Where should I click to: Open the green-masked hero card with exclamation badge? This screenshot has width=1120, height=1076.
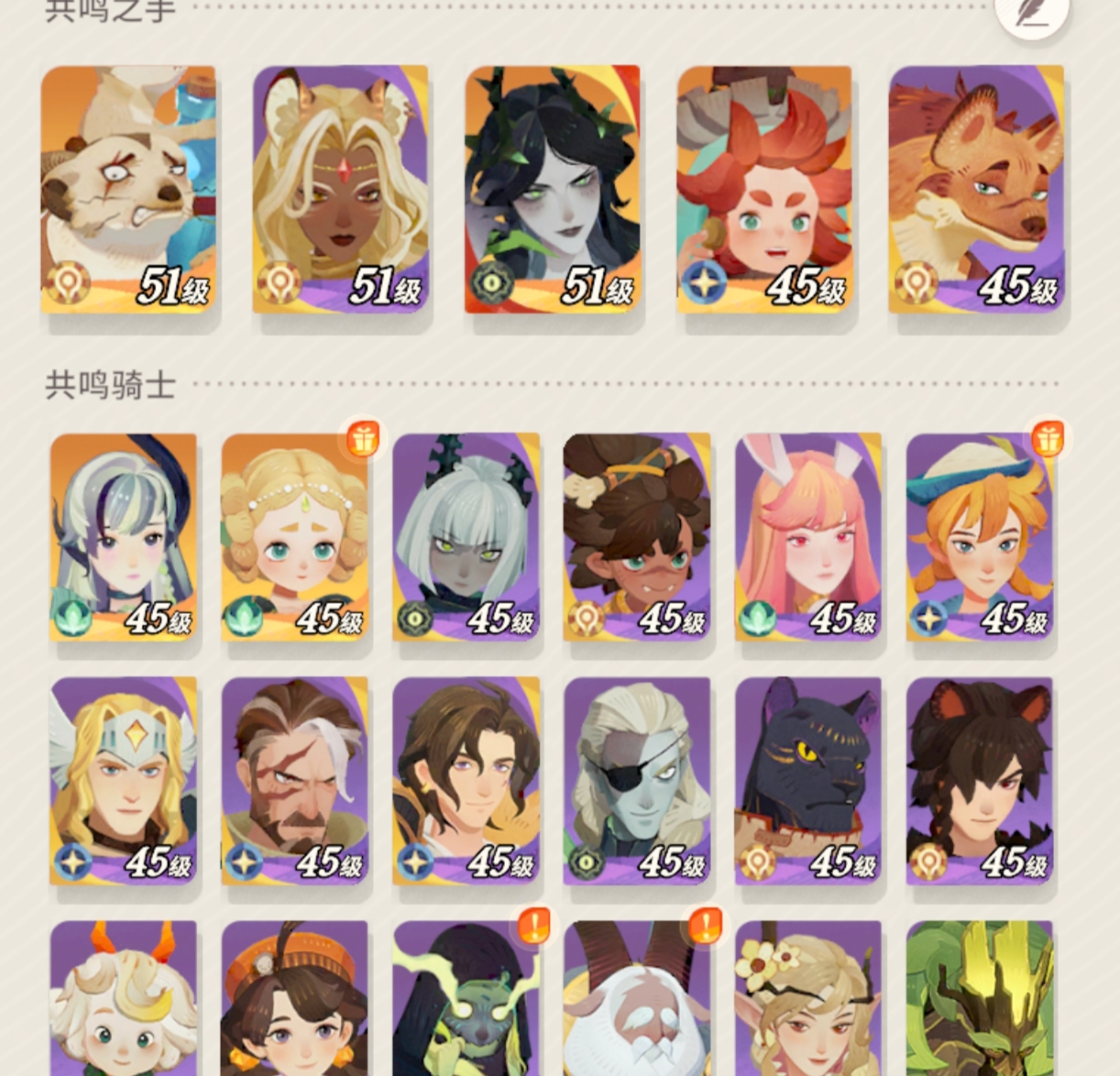click(466, 999)
